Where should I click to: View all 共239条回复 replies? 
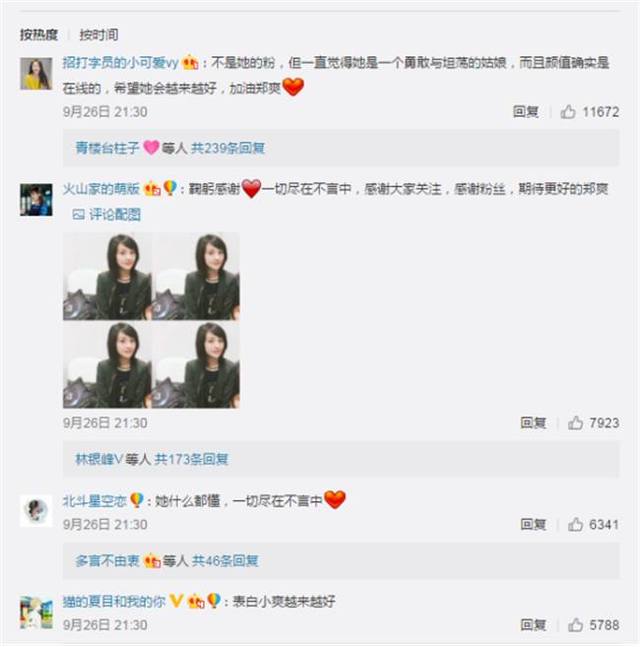coord(228,148)
